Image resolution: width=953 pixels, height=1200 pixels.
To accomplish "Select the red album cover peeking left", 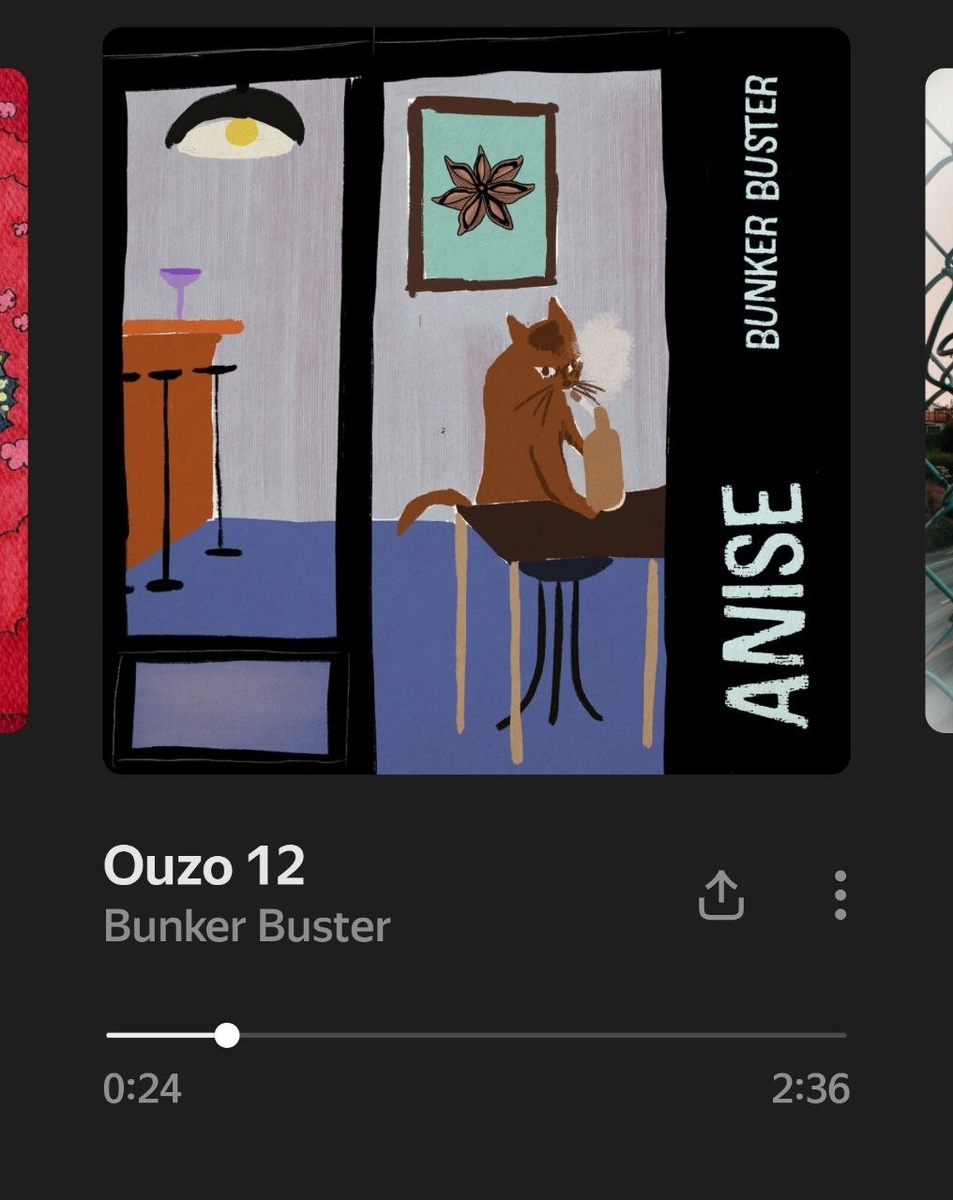I will point(13,400).
